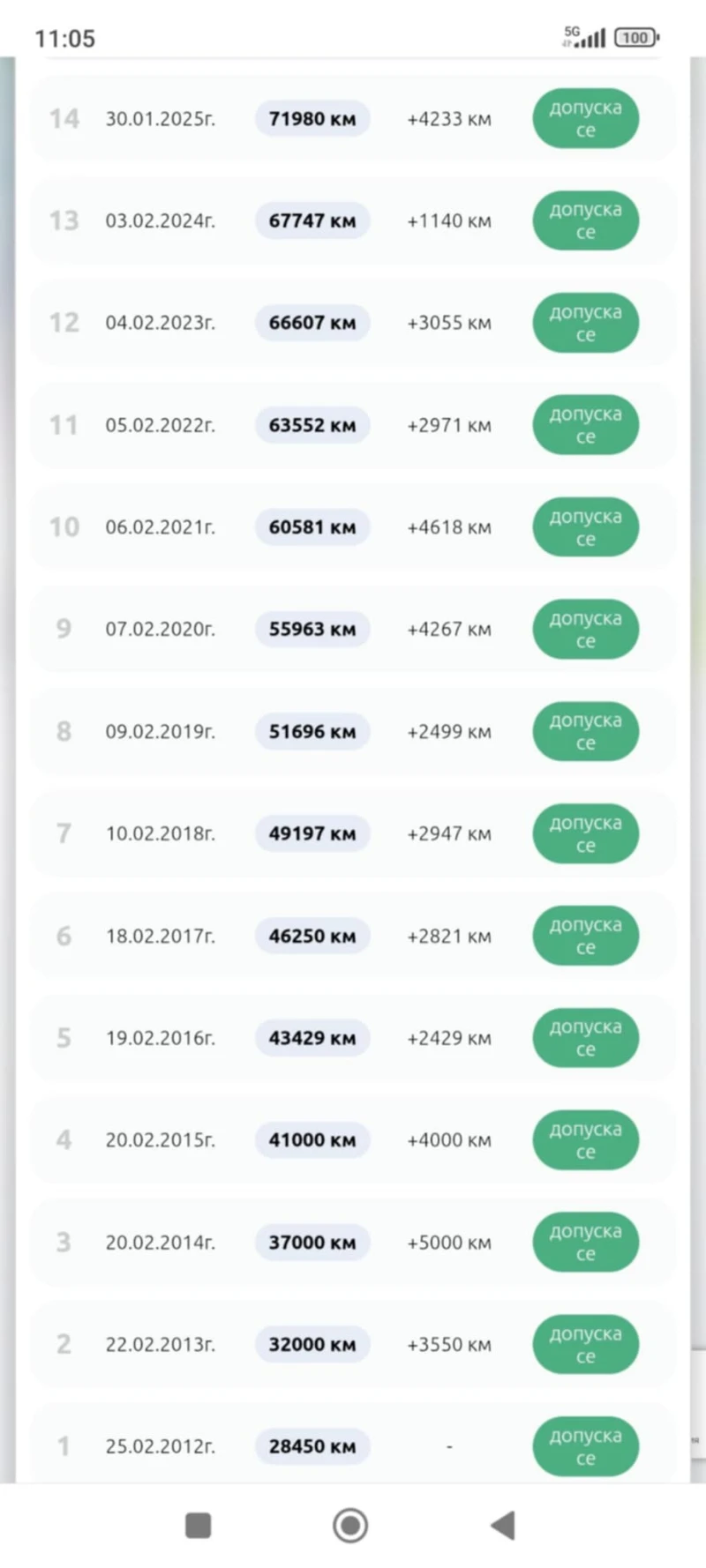Return to the home screen

click(350, 1525)
